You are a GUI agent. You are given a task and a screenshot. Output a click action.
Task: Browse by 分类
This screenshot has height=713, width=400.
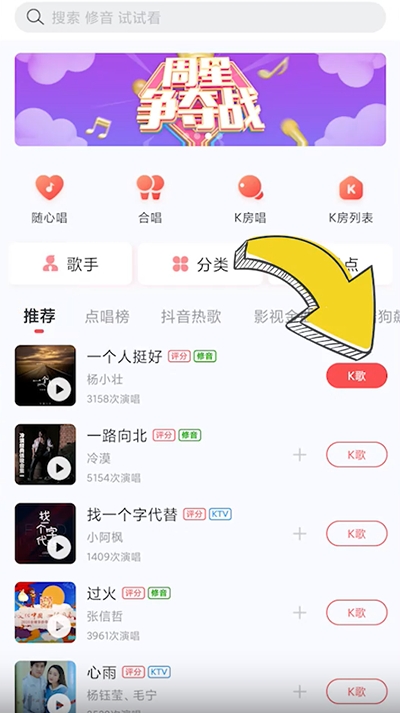[200, 264]
